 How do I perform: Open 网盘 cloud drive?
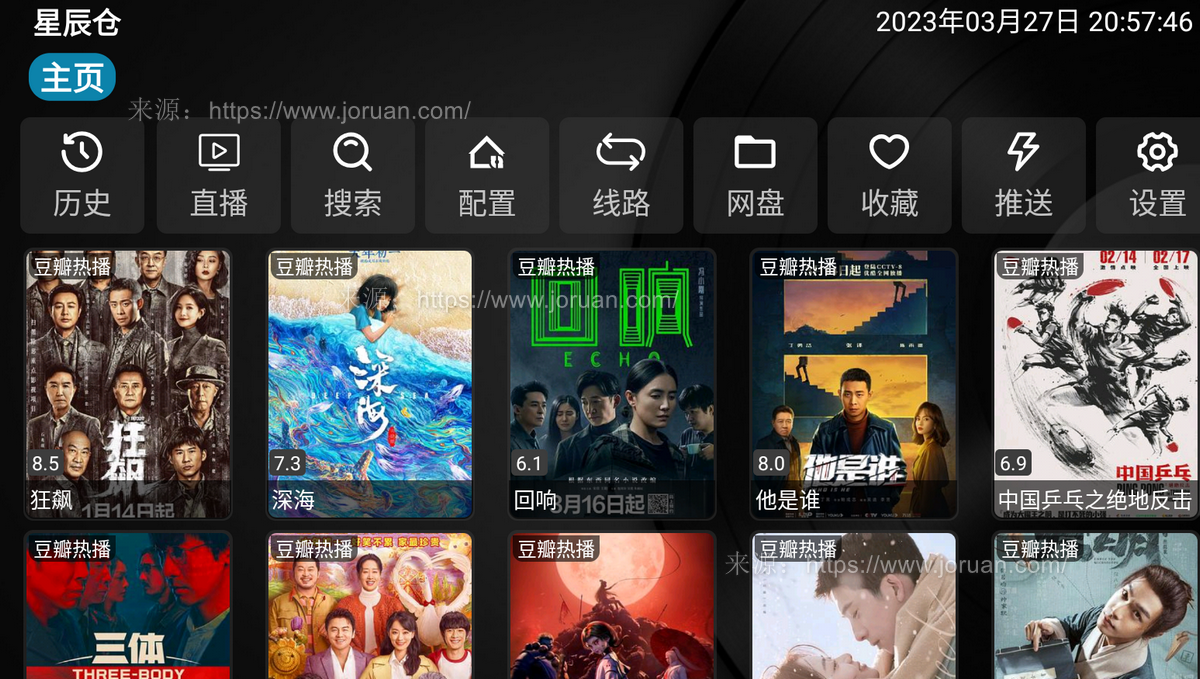click(x=755, y=176)
